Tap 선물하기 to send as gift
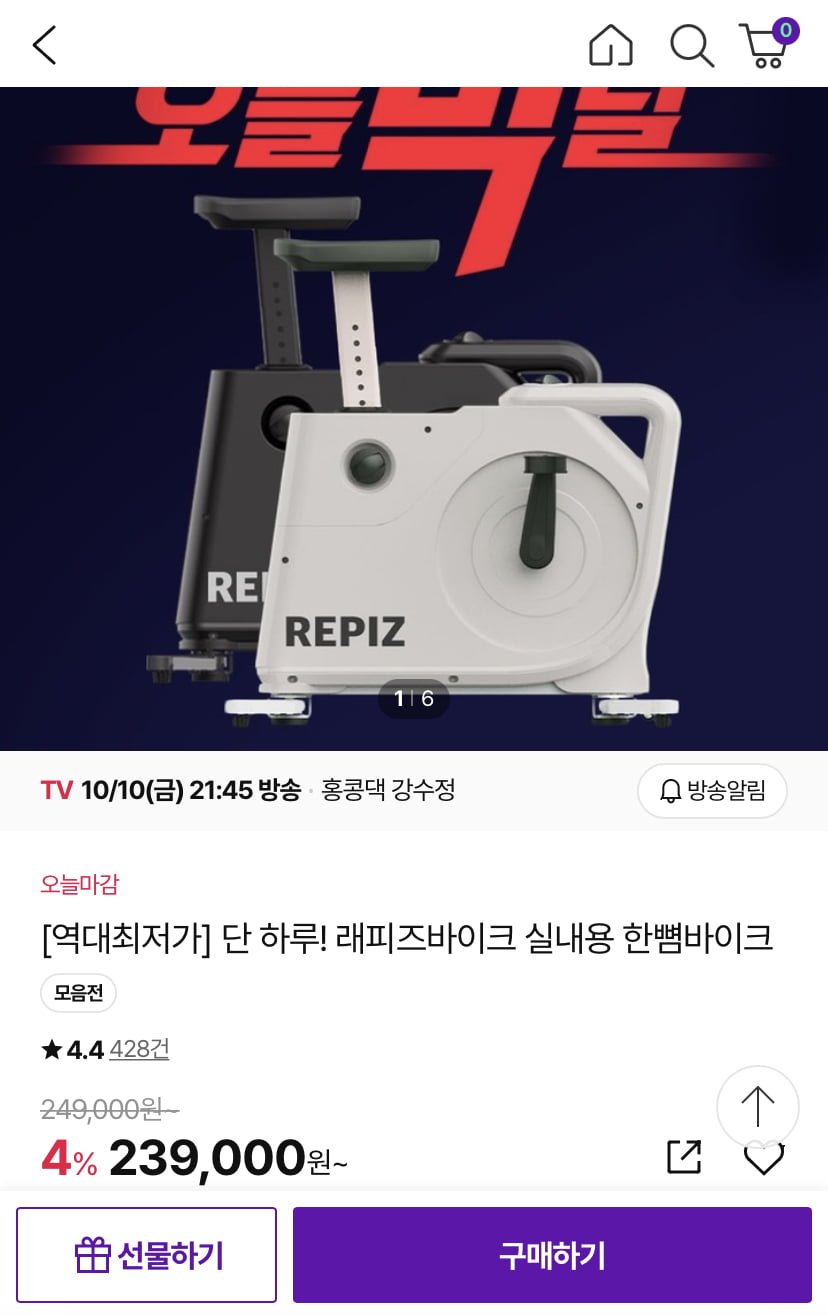This screenshot has height=1315, width=828. (x=146, y=1255)
